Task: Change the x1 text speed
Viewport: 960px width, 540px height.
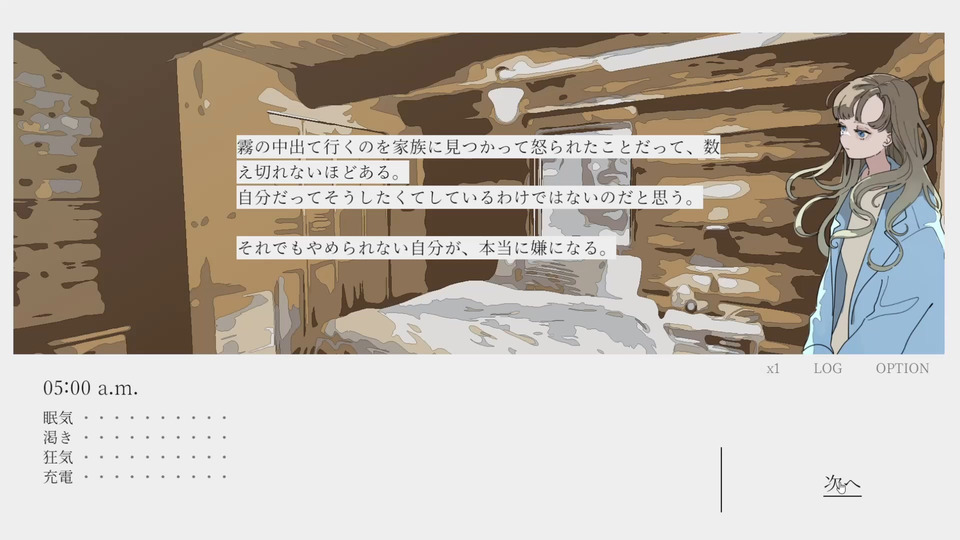Action: [773, 368]
